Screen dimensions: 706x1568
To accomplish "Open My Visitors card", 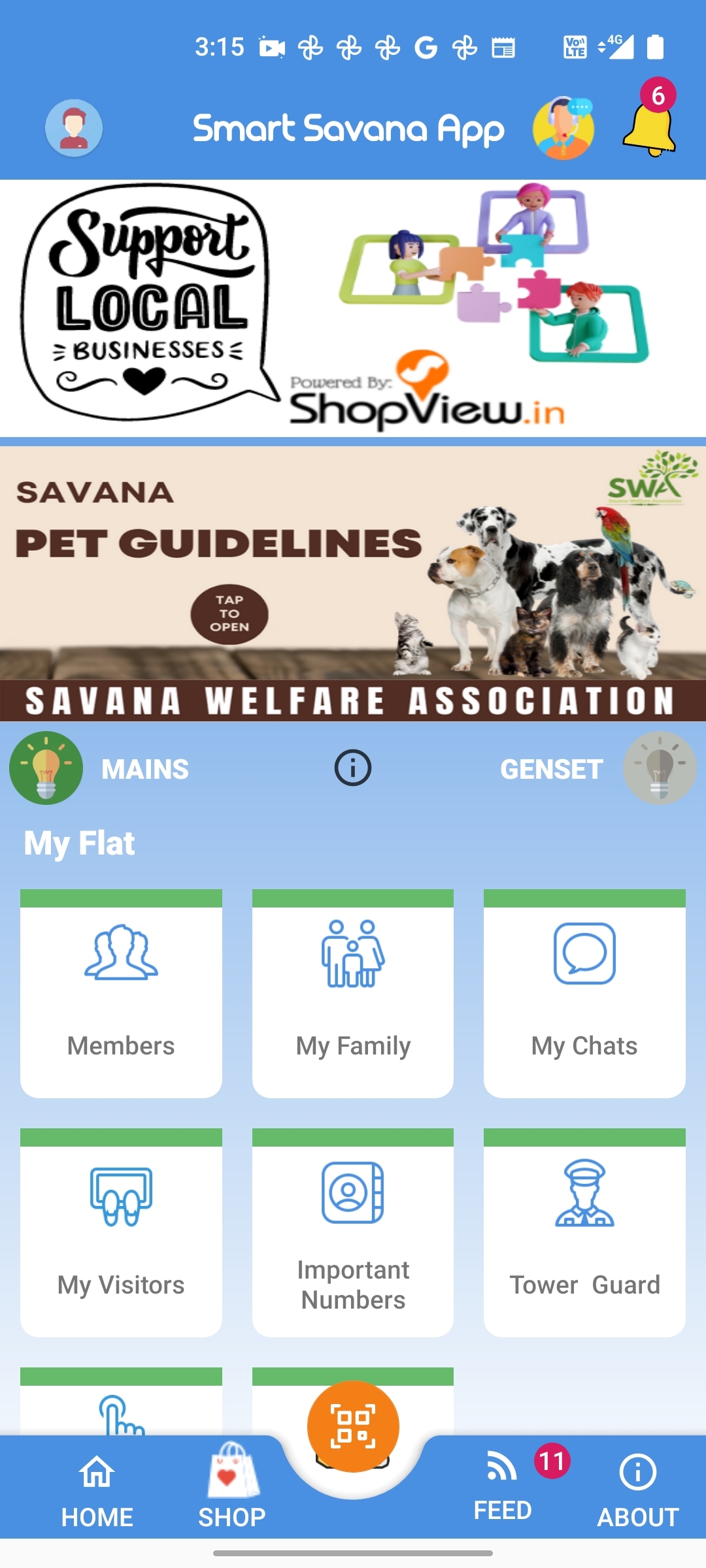I will pos(121,1232).
